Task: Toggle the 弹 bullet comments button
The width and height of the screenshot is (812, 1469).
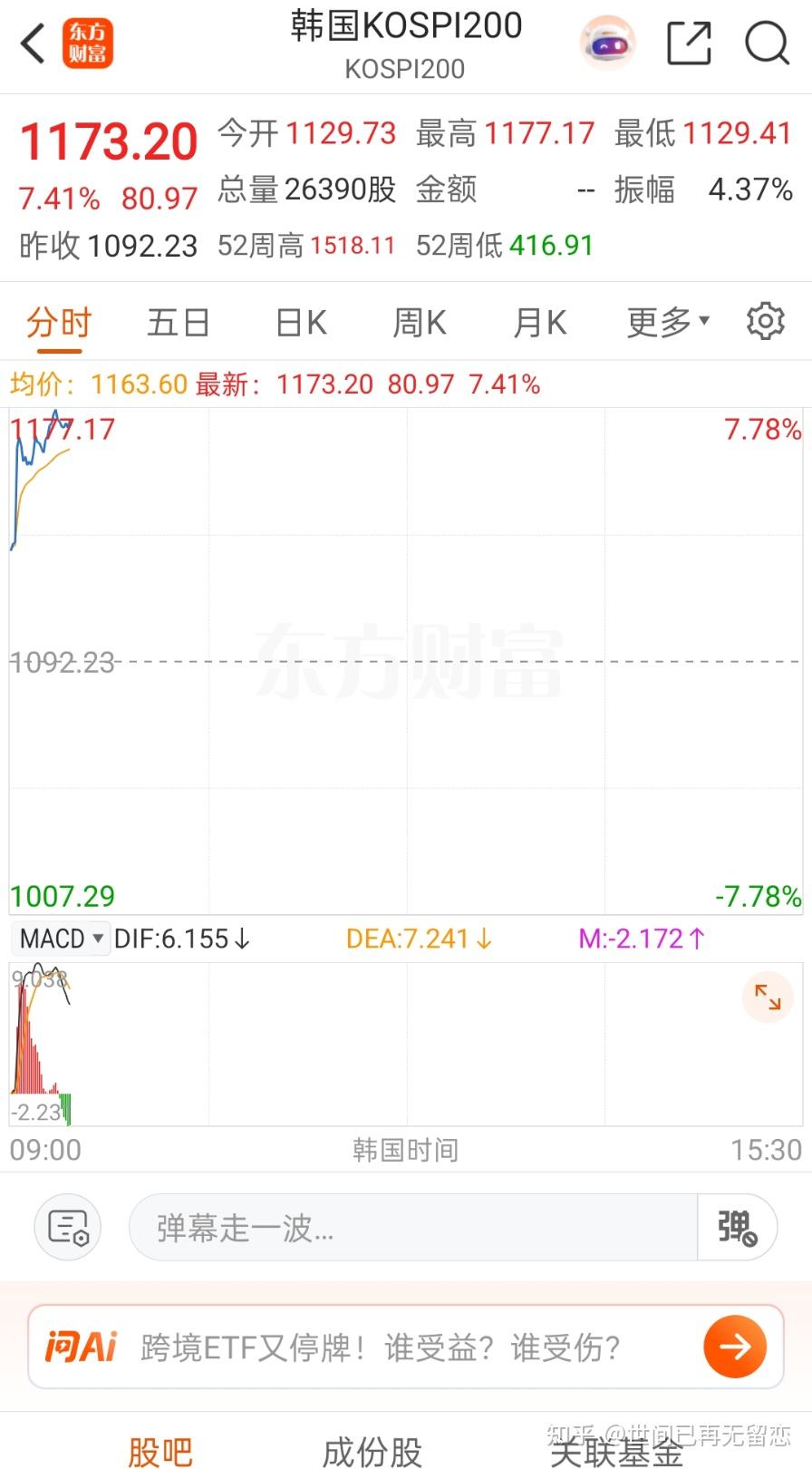Action: tap(737, 1228)
